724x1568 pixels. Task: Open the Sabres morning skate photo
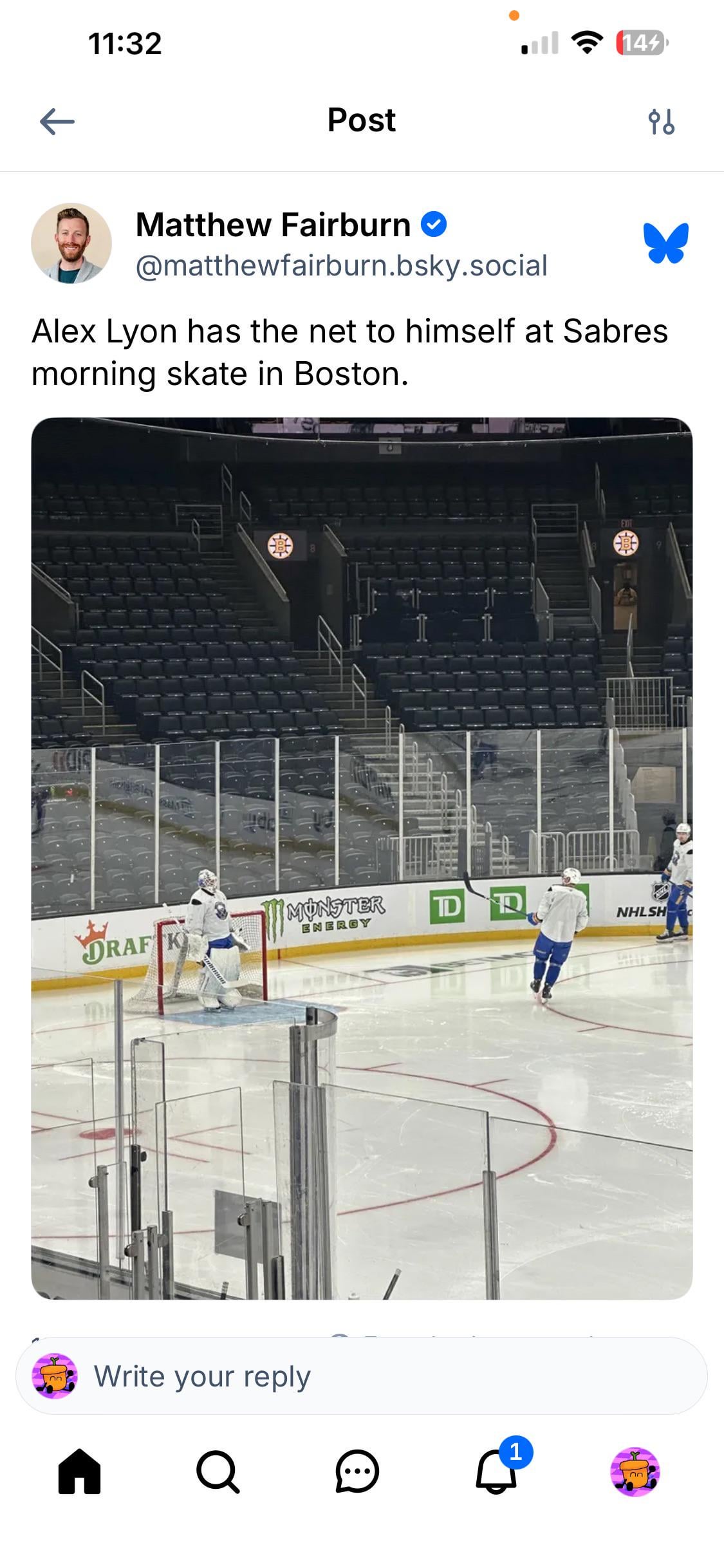click(362, 857)
